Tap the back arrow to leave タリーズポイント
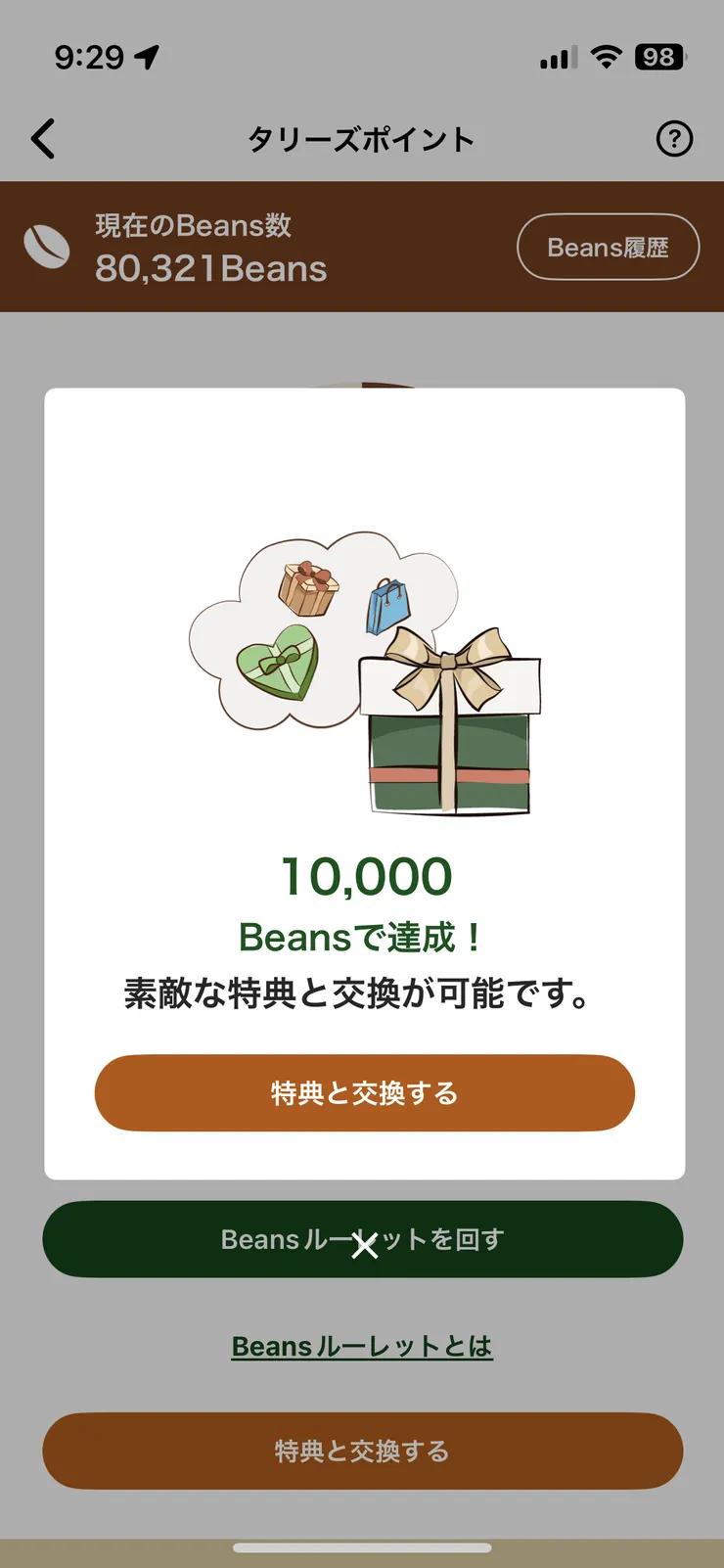This screenshot has width=724, height=1568. pos(42,139)
